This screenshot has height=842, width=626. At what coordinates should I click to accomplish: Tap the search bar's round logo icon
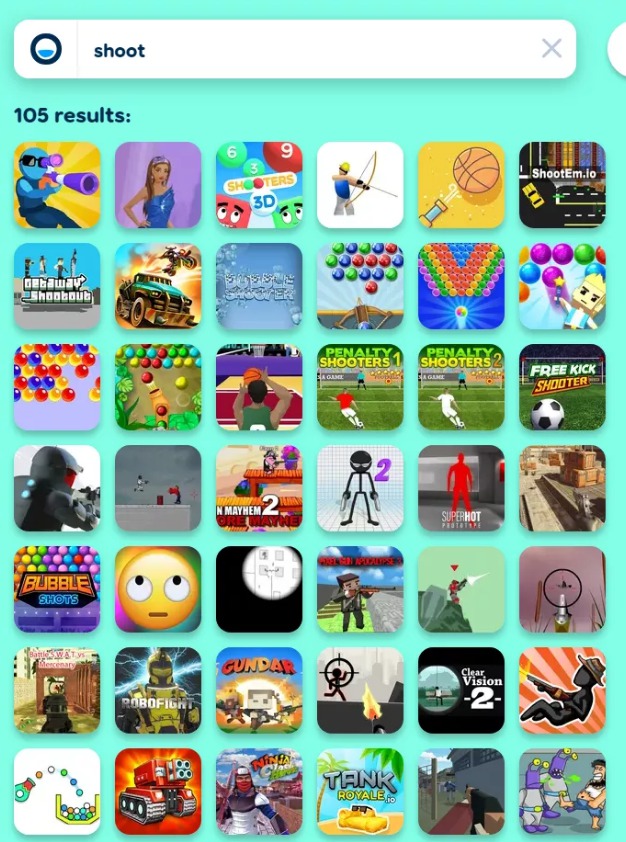[46, 49]
